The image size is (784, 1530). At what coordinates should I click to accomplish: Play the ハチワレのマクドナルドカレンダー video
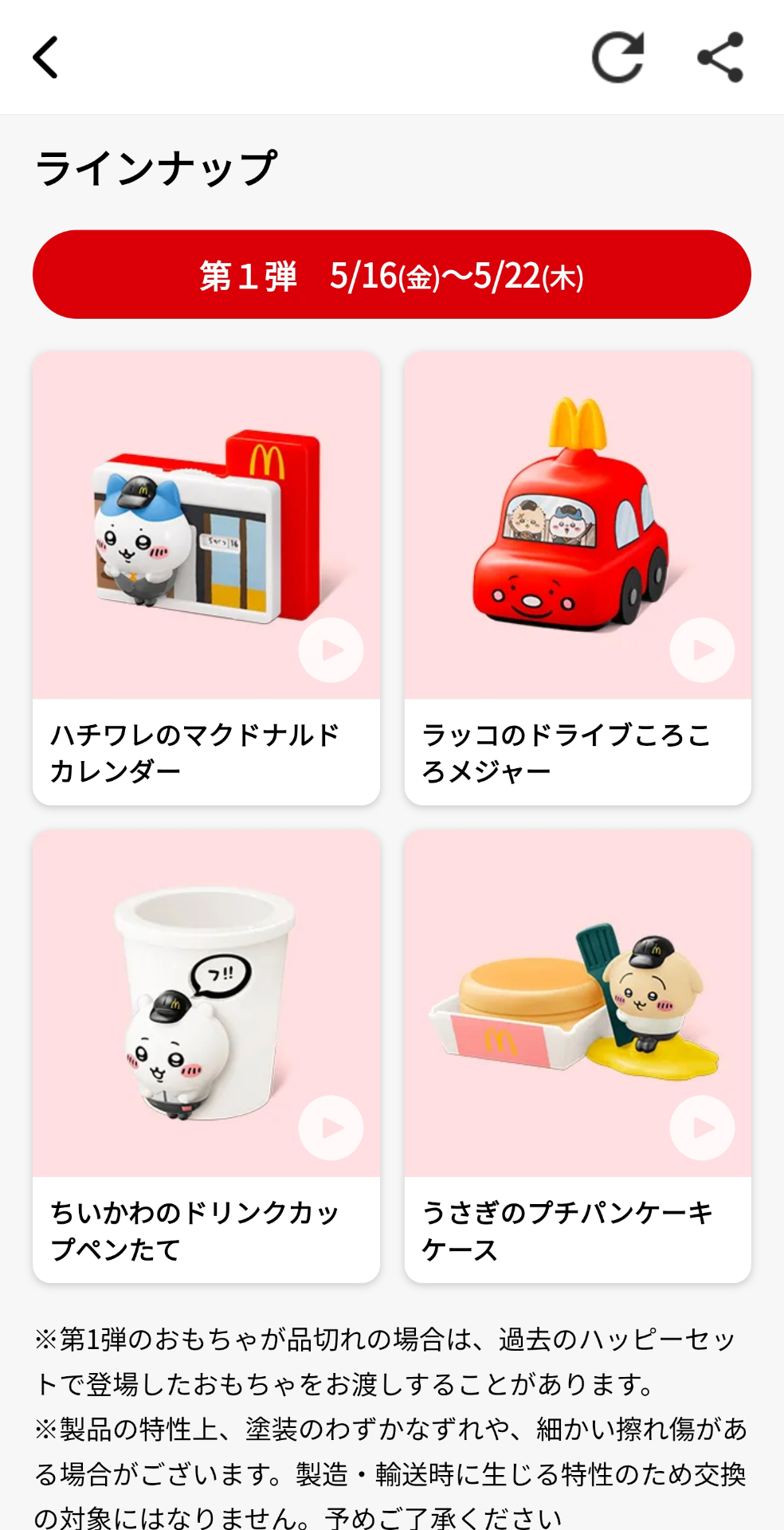tap(331, 650)
